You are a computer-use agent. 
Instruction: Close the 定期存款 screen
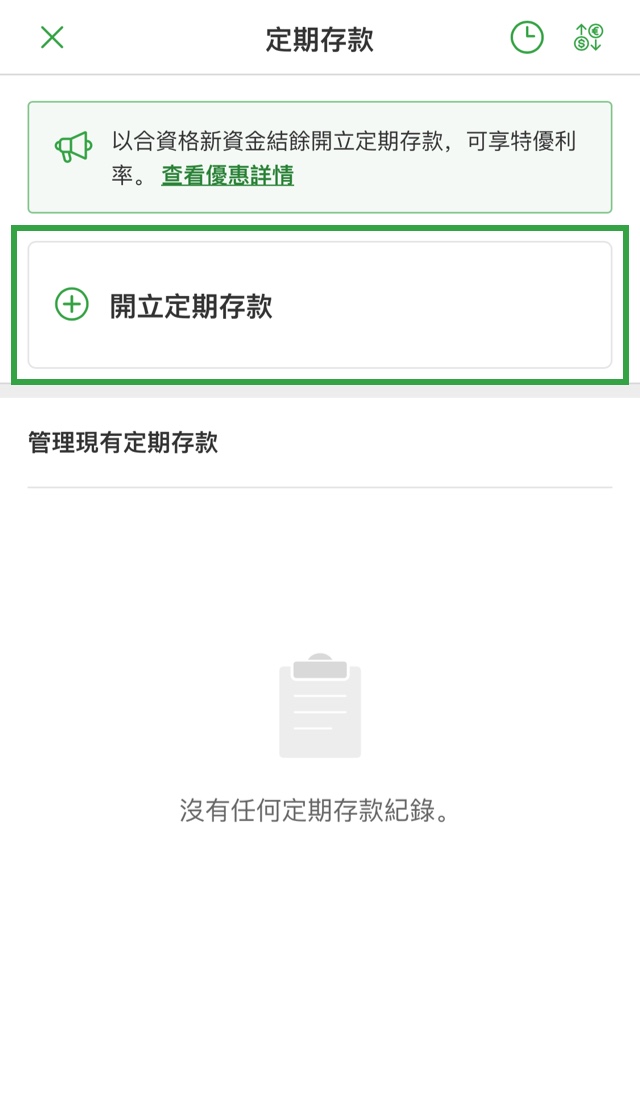coord(52,38)
